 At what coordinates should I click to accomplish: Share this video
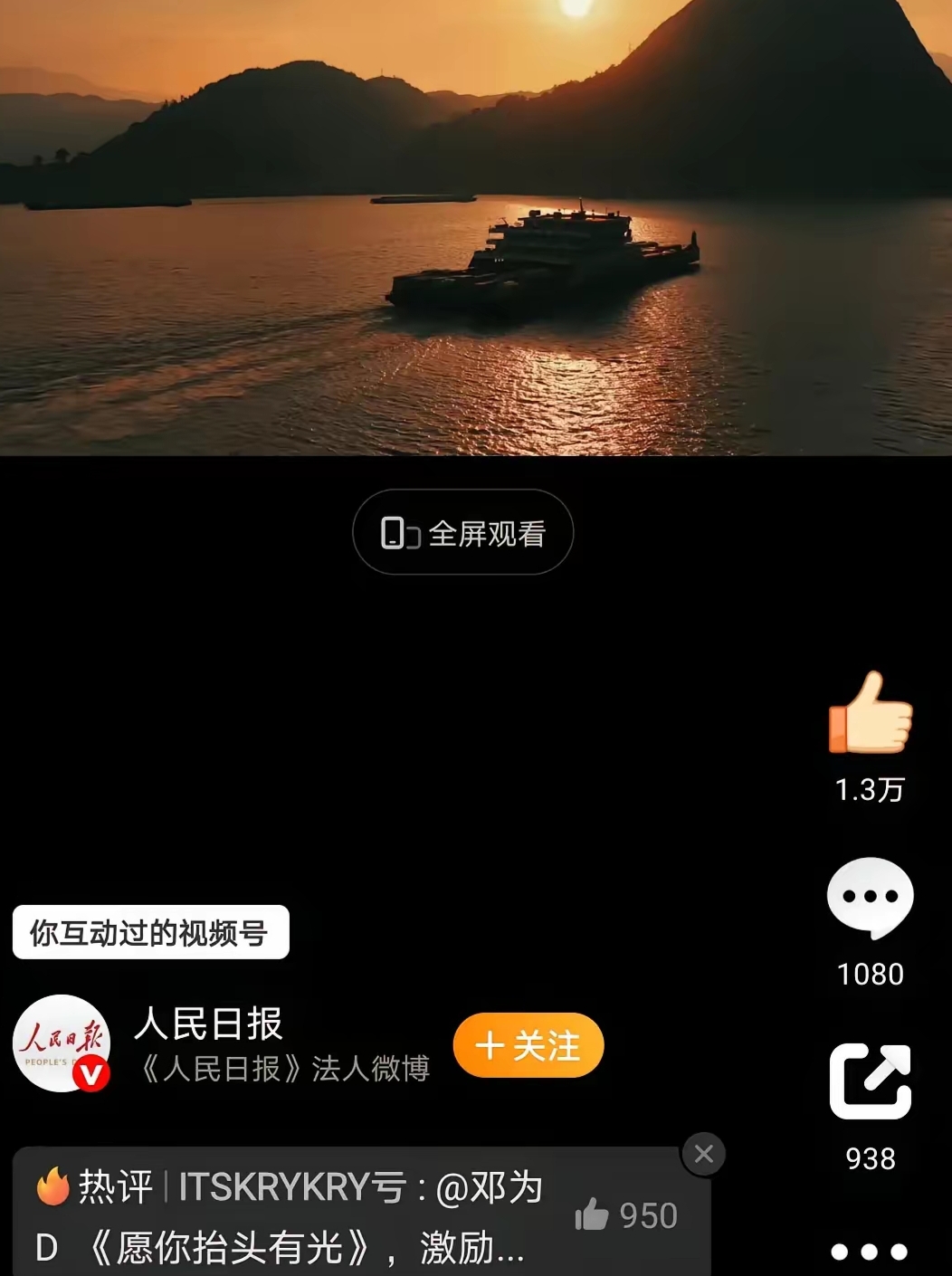point(870,1081)
